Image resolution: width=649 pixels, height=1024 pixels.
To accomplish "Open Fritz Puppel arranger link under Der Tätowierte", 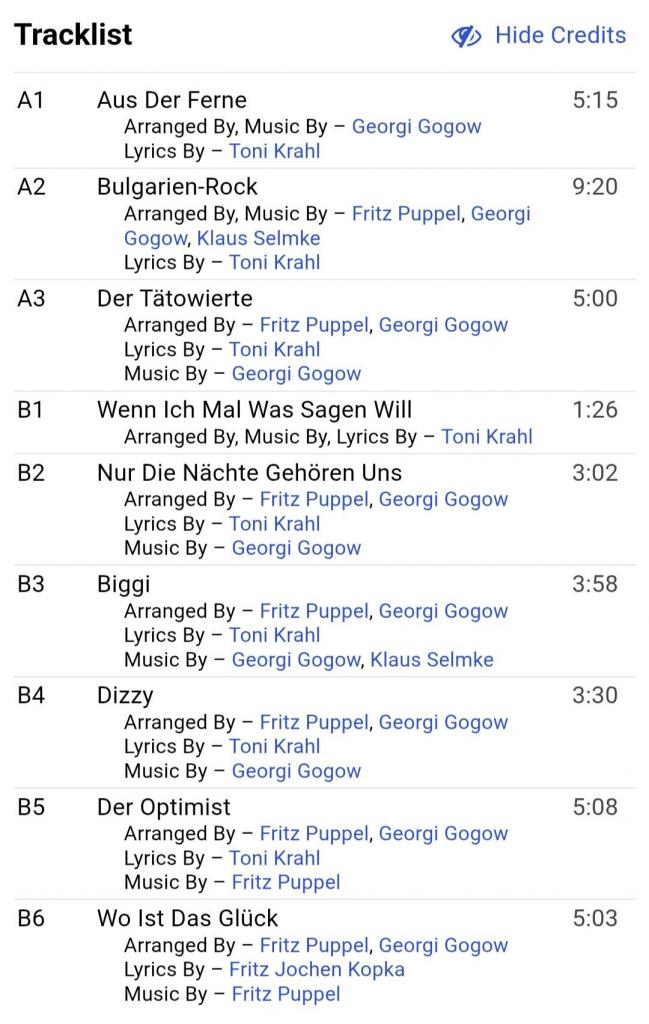I will [314, 325].
